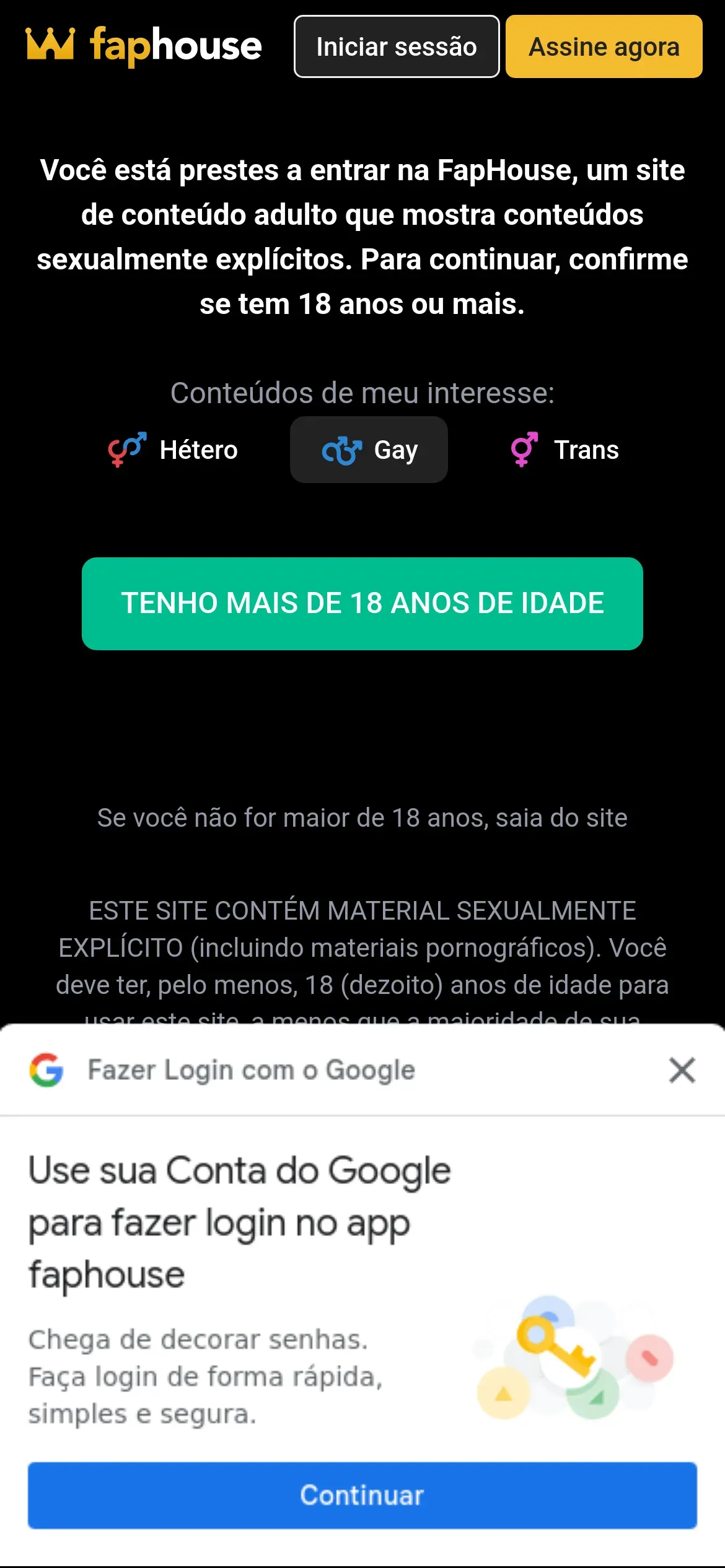This screenshot has width=725, height=1568.
Task: Open the Assine agora subscription button
Action: 604,47
